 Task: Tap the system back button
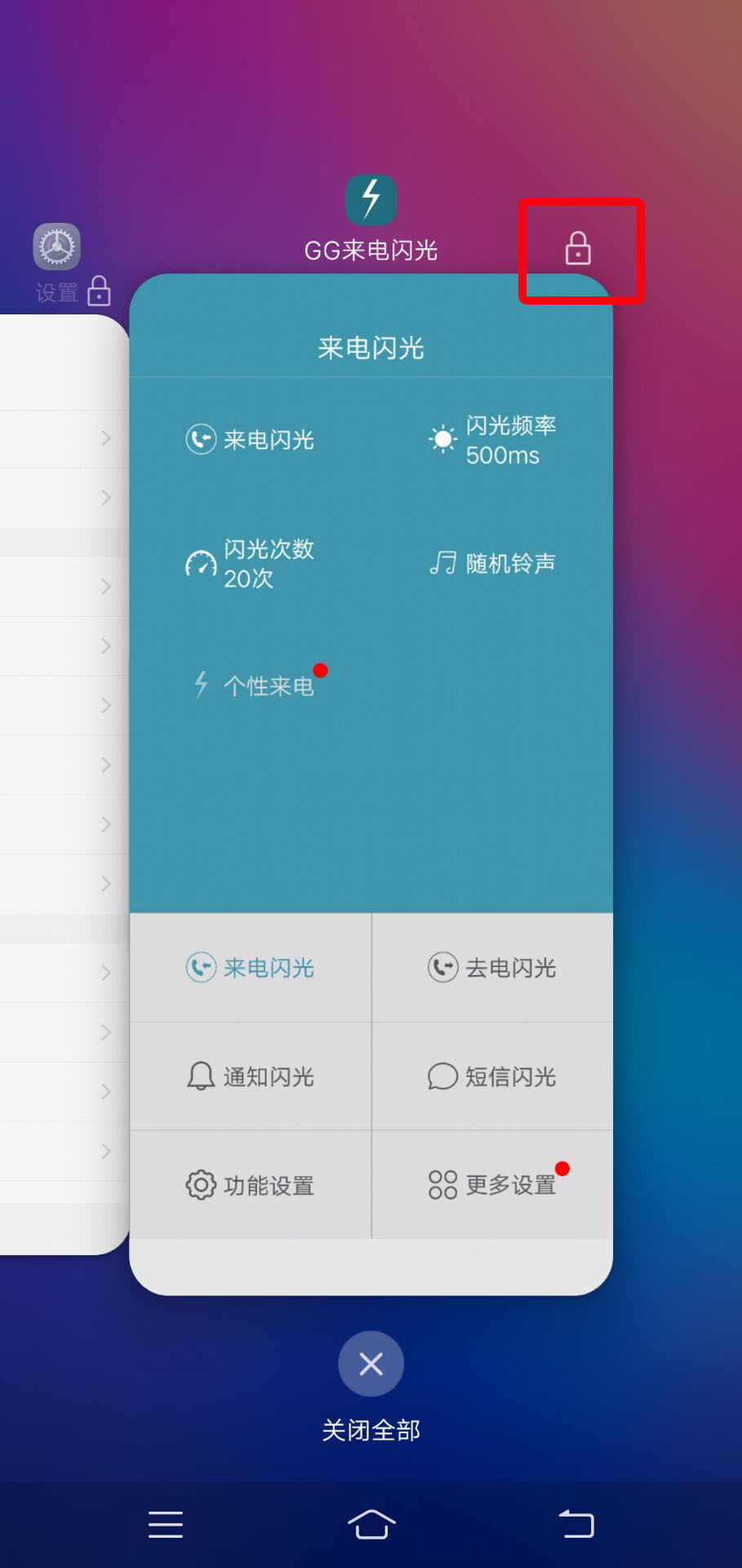pyautogui.click(x=576, y=1524)
